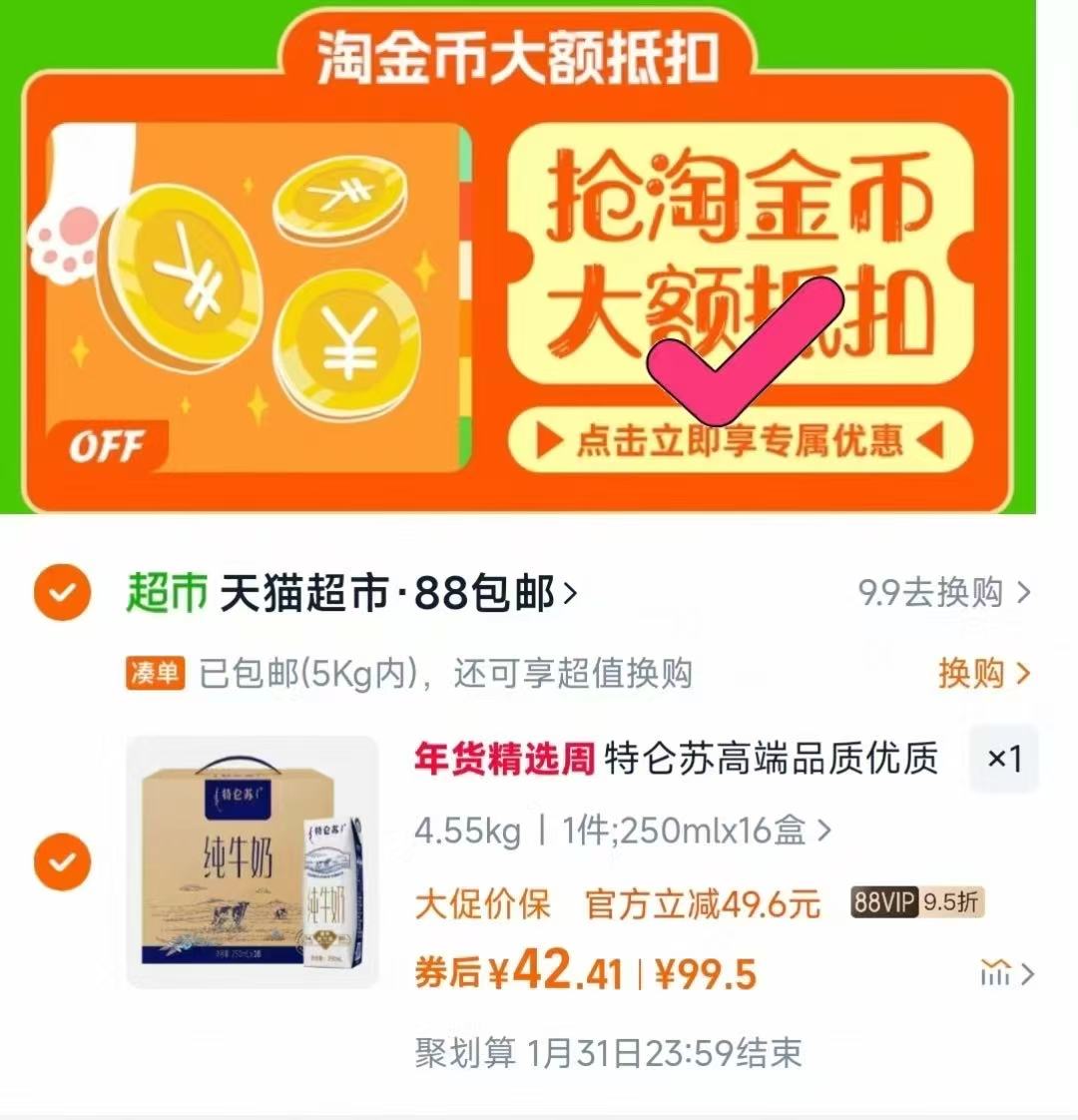1078x1120 pixels.
Task: Toggle the 天猫超市 store selection checkbox
Action: [x=62, y=591]
